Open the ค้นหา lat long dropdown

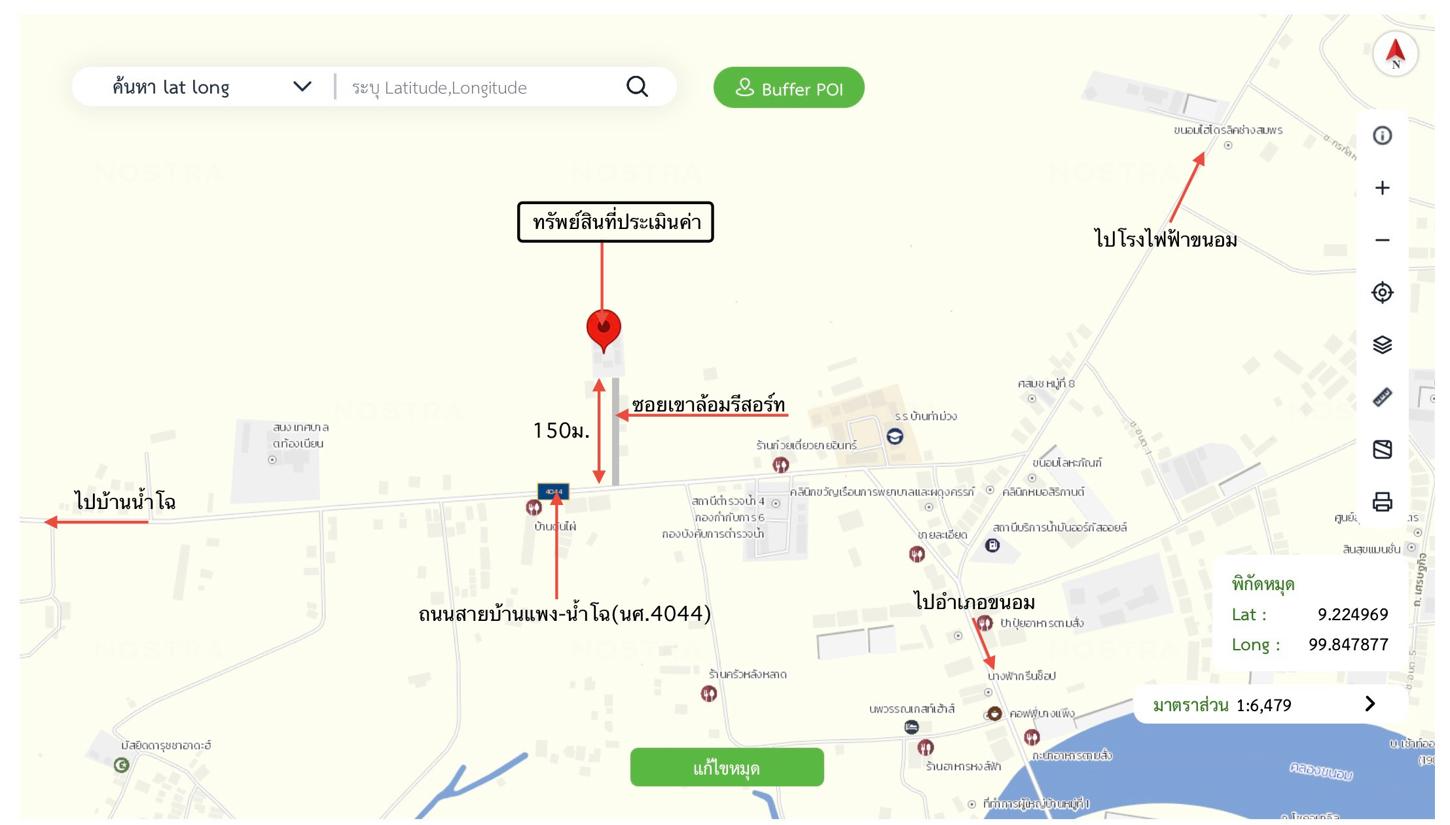[x=211, y=87]
